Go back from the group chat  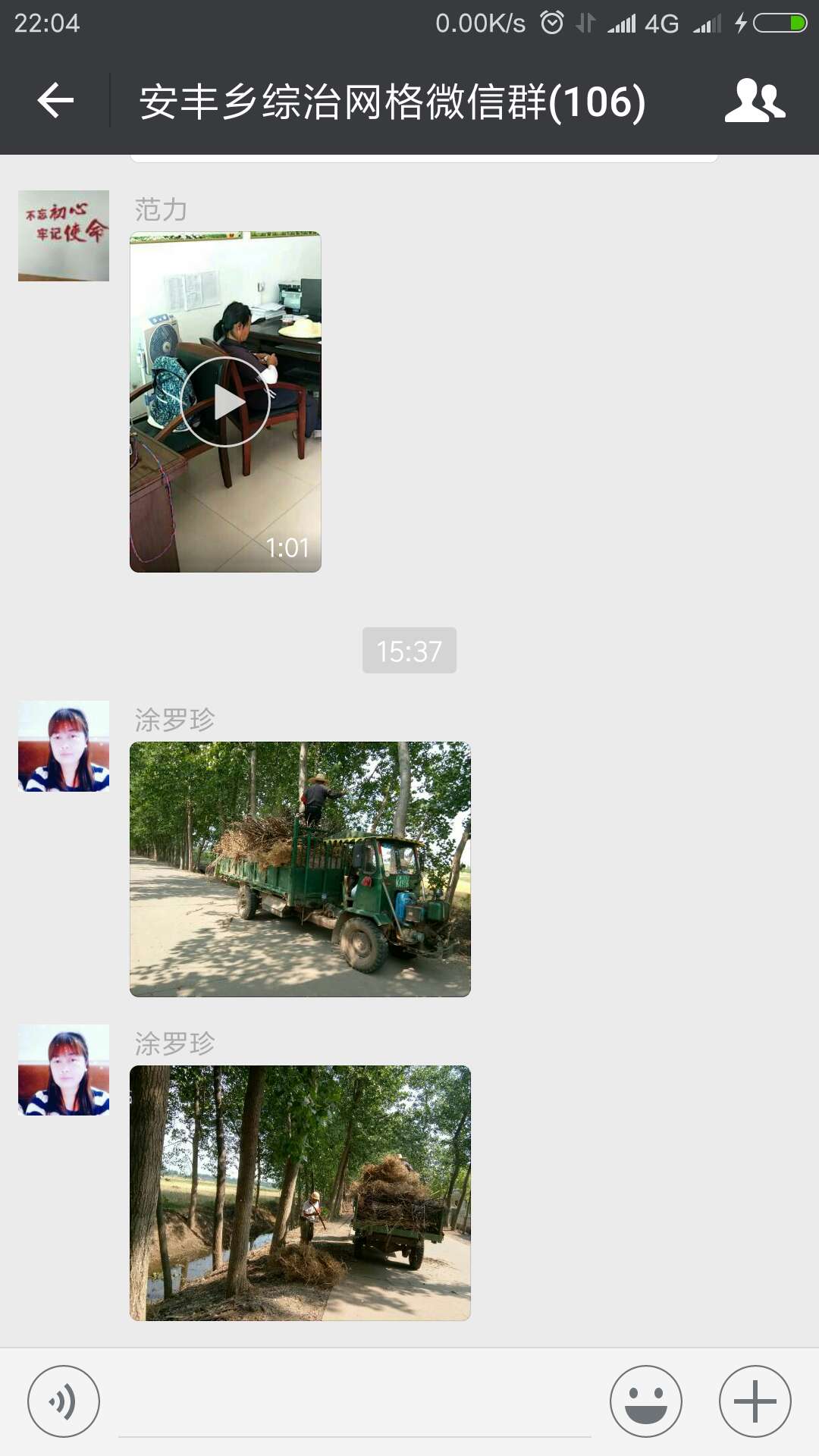(55, 100)
